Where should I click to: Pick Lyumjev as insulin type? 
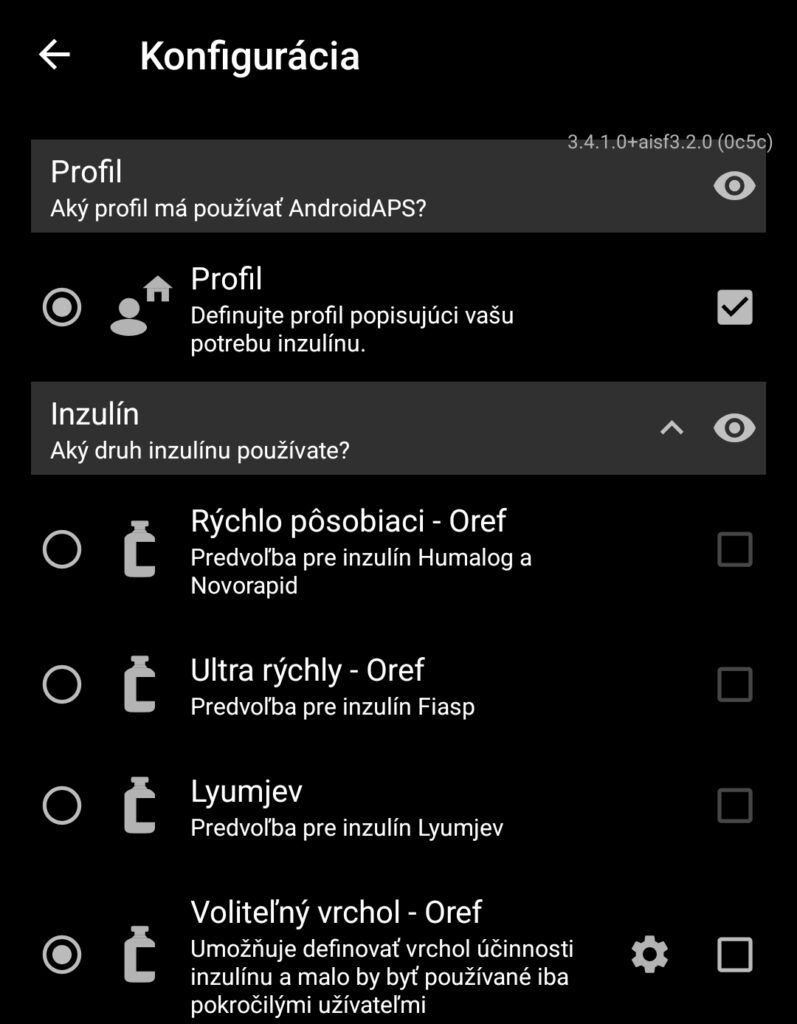click(63, 805)
